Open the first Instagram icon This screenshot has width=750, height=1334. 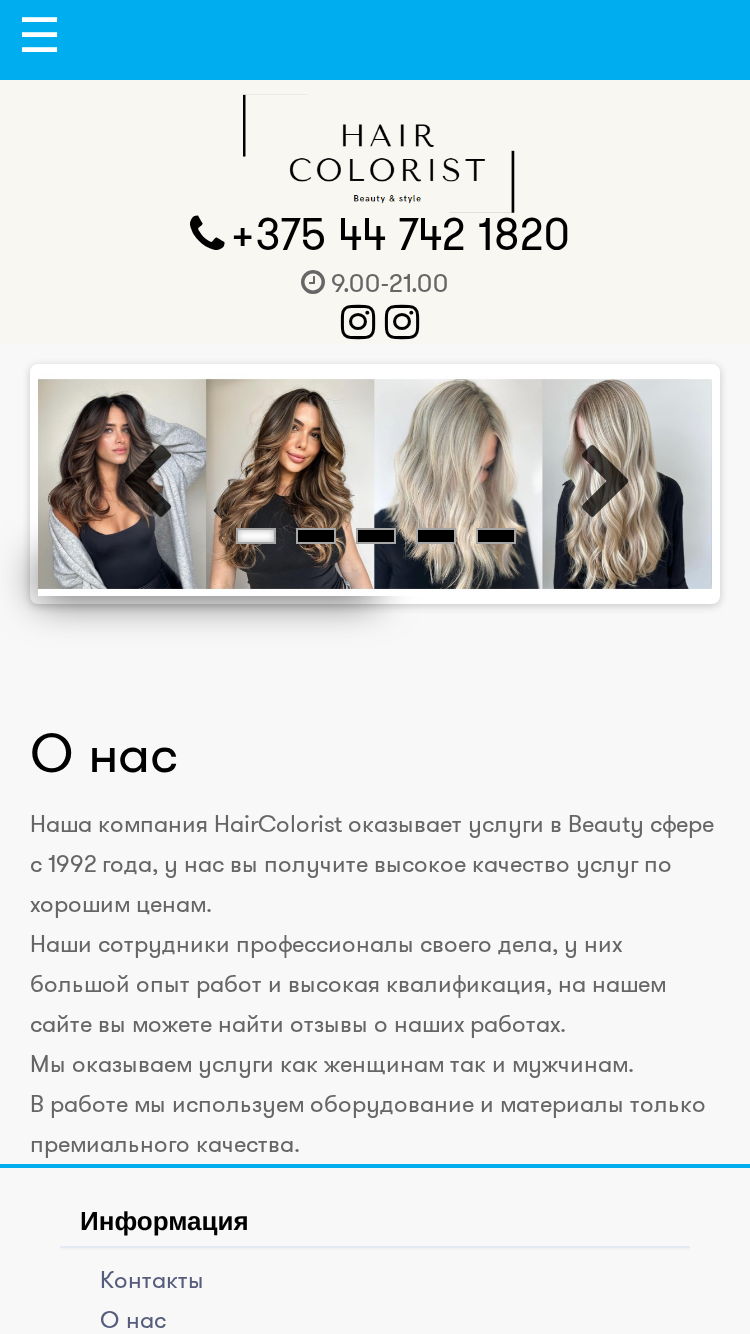[358, 322]
